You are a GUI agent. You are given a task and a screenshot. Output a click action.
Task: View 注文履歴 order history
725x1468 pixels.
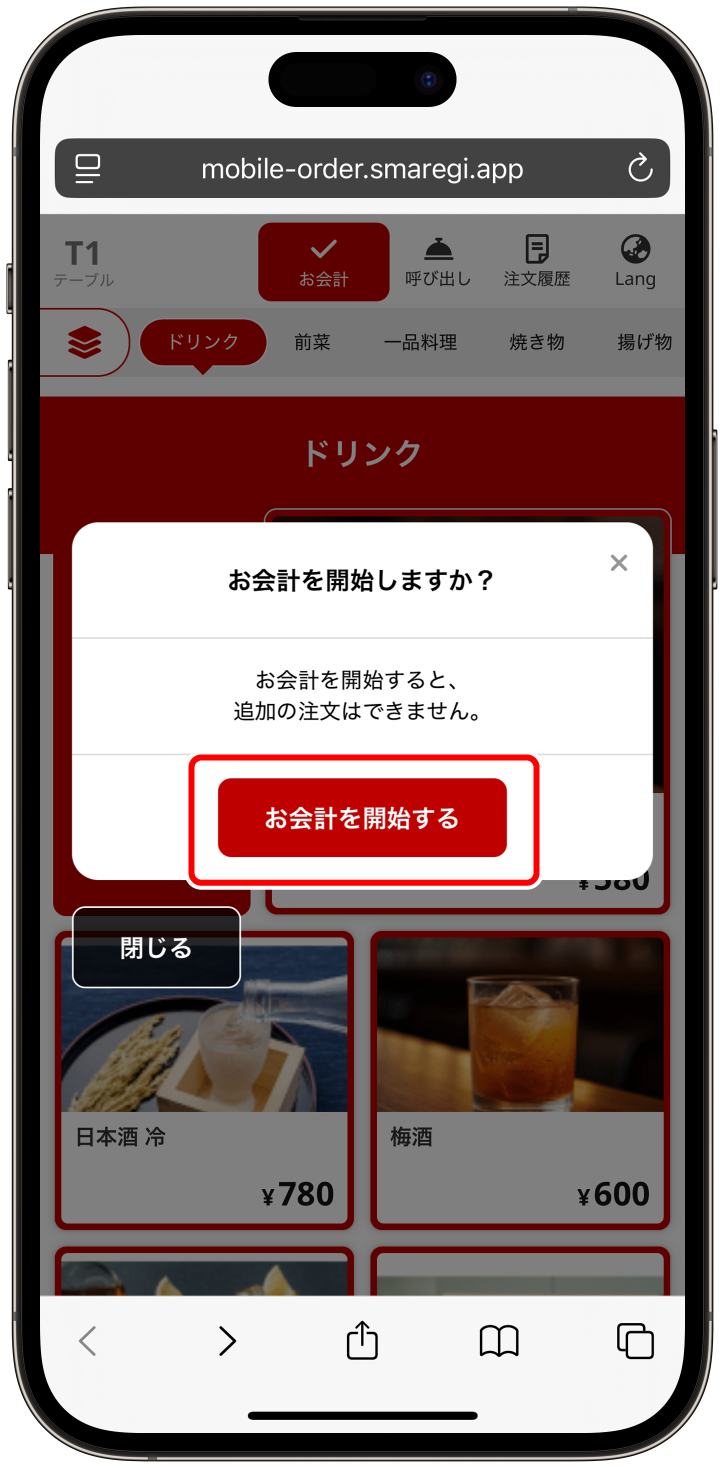pyautogui.click(x=537, y=262)
